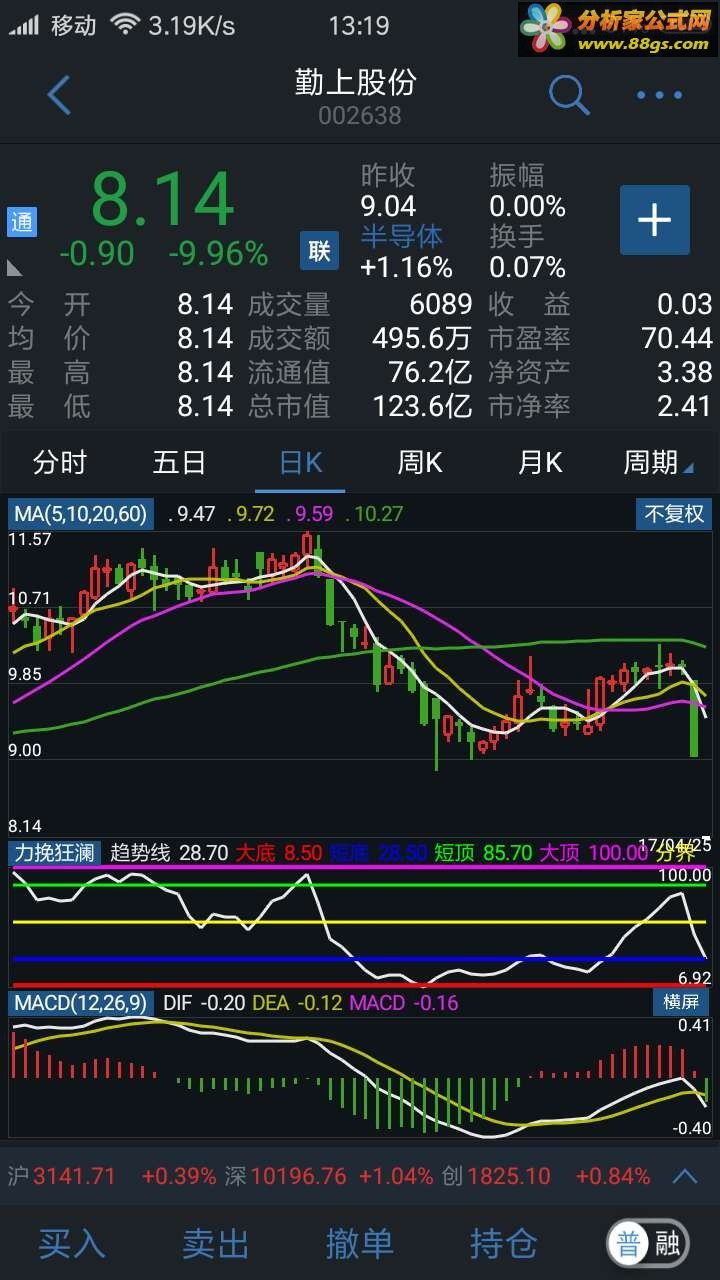This screenshot has width=720, height=1280.
Task: Switch to the 周K chart tab
Action: [420, 463]
